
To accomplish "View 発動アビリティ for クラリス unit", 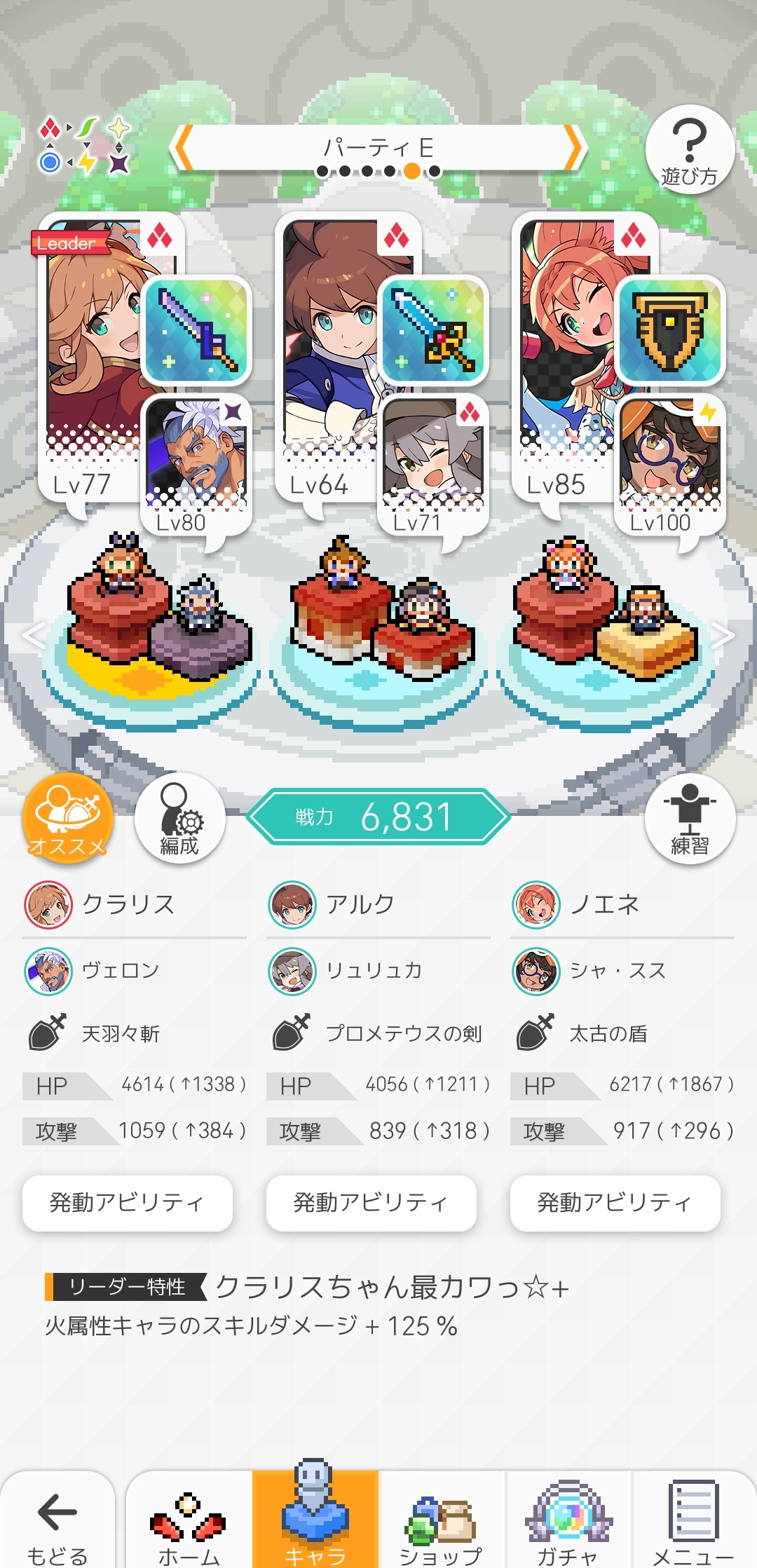I will click(128, 1203).
